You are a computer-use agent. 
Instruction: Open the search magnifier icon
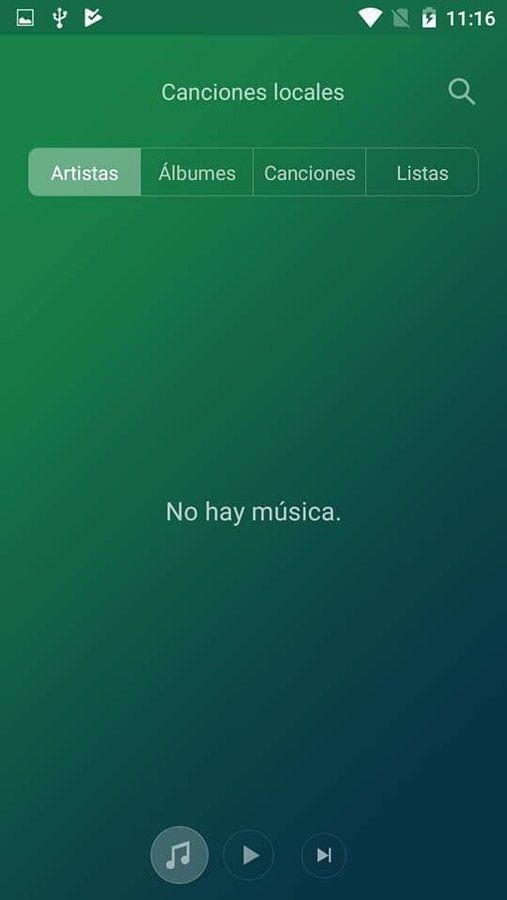click(462, 92)
